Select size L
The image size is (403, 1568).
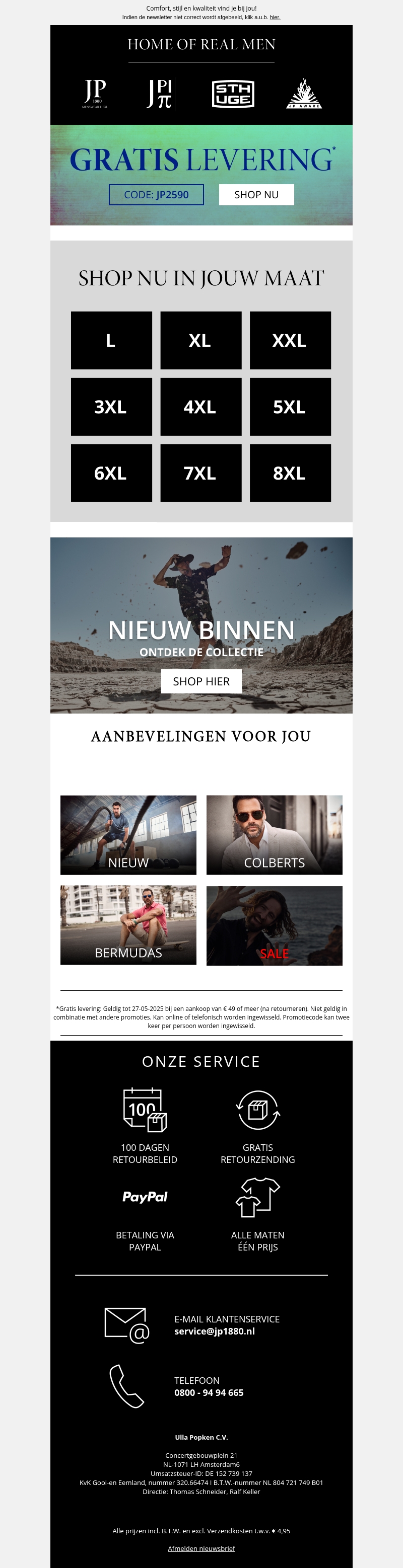tap(111, 340)
